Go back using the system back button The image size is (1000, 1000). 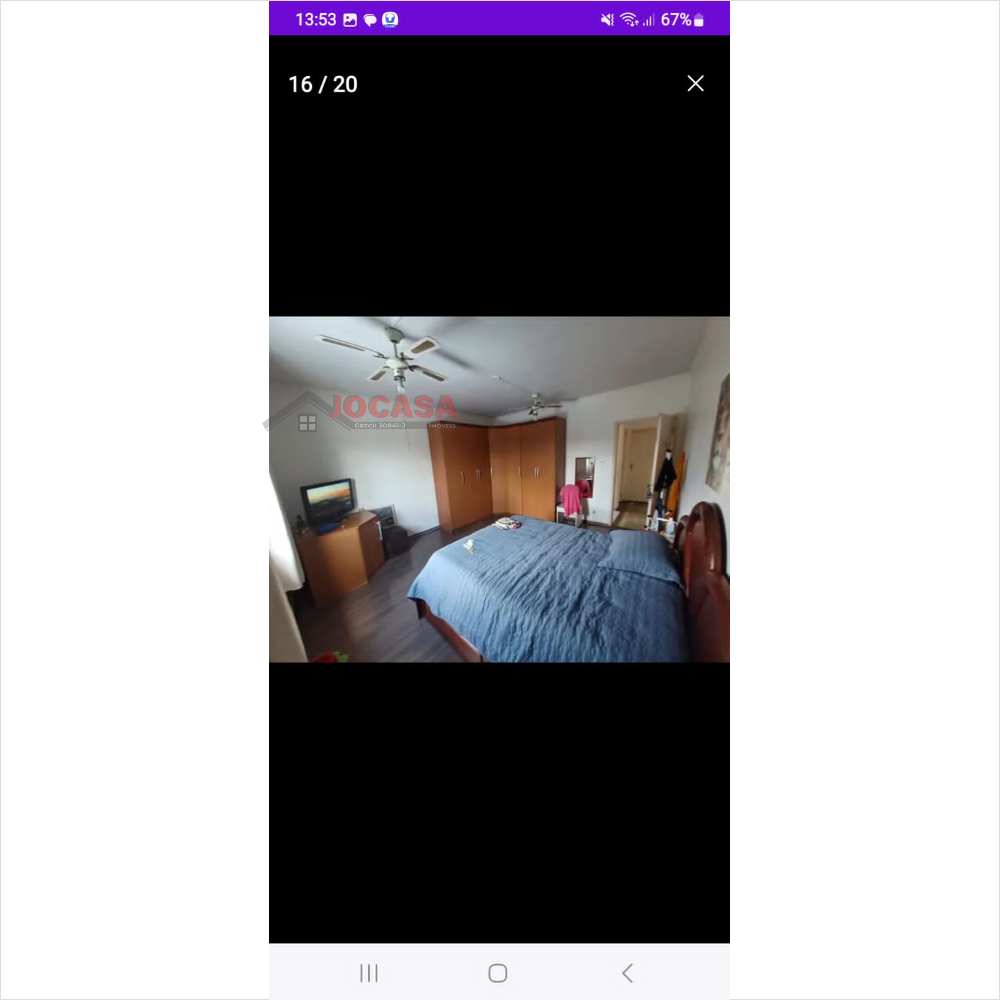pyautogui.click(x=627, y=972)
